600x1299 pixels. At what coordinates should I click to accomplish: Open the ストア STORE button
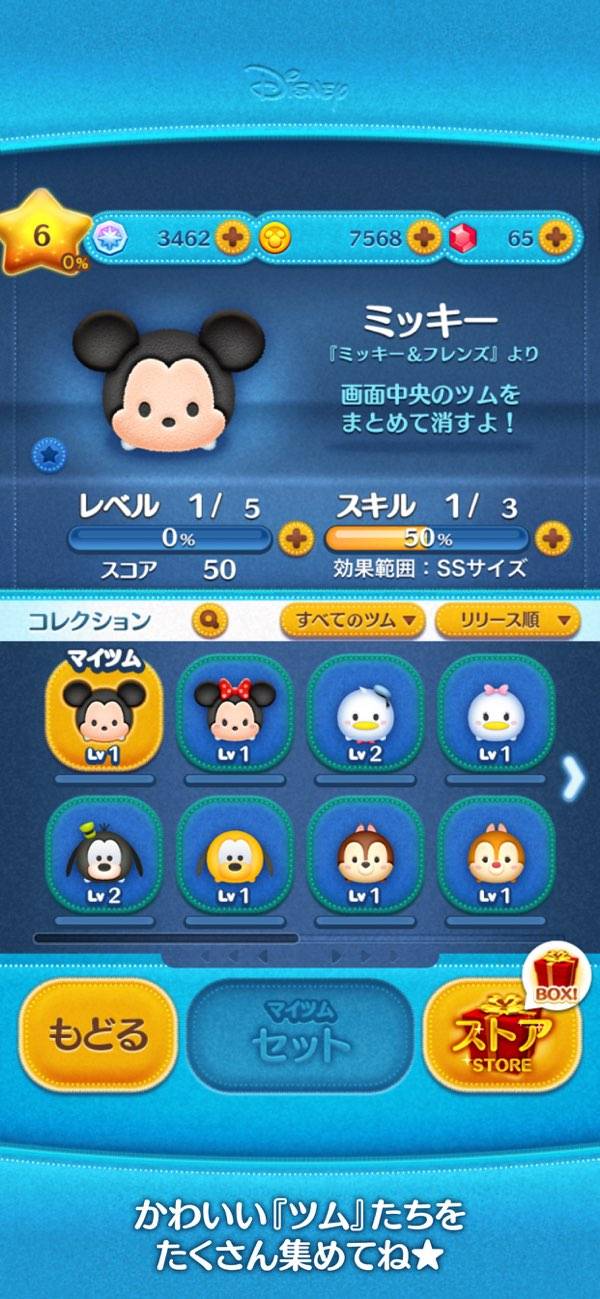[502, 1035]
